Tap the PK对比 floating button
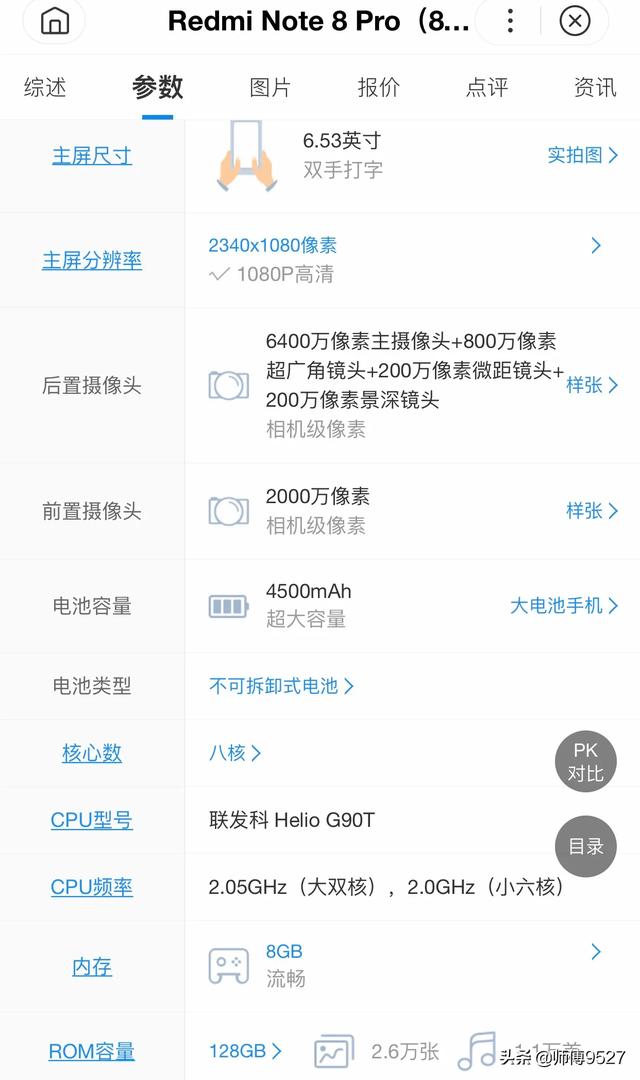Image resolution: width=640 pixels, height=1080 pixels. point(586,761)
